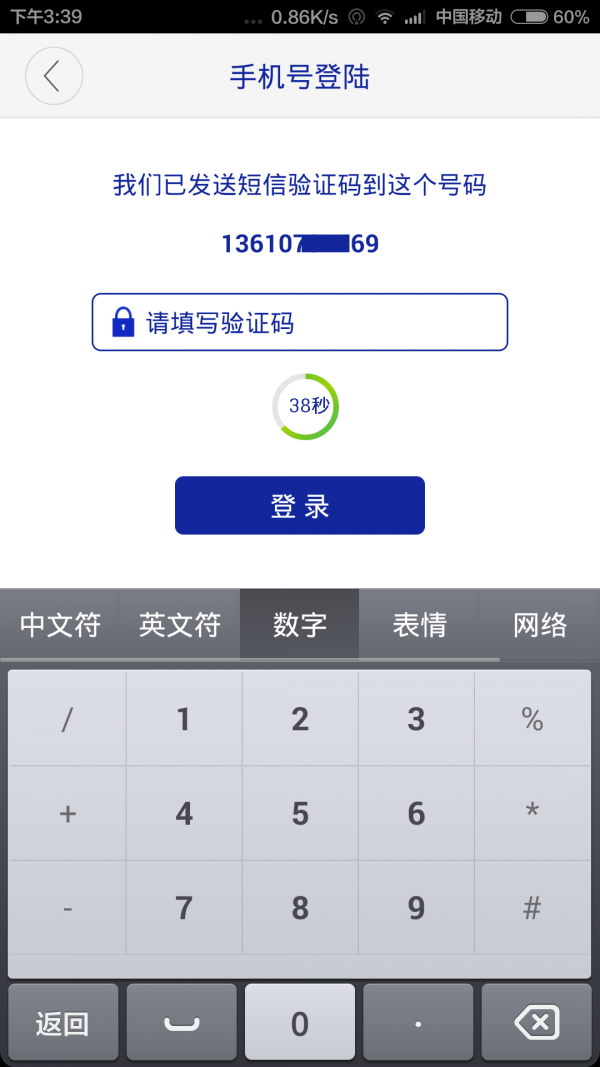Tap the 返回 key on the keyboard
Screen dimensions: 600x1067
coord(63,1023)
